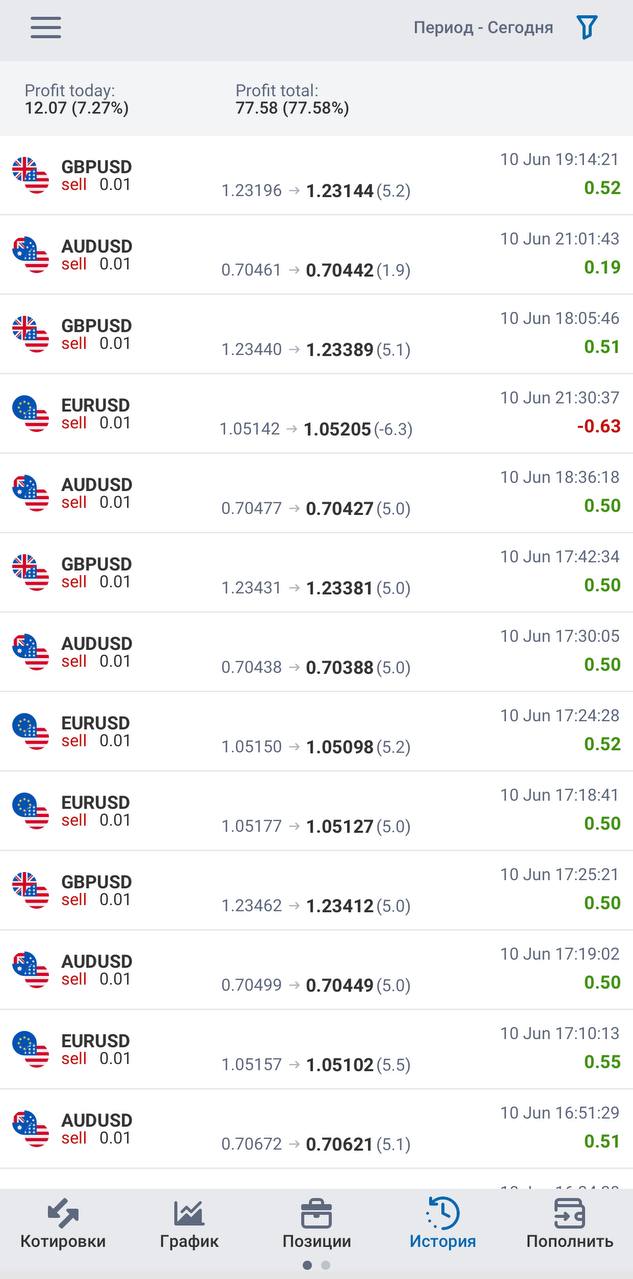The height and width of the screenshot is (1279, 633).
Task: Open the period filter funnel icon
Action: [587, 27]
